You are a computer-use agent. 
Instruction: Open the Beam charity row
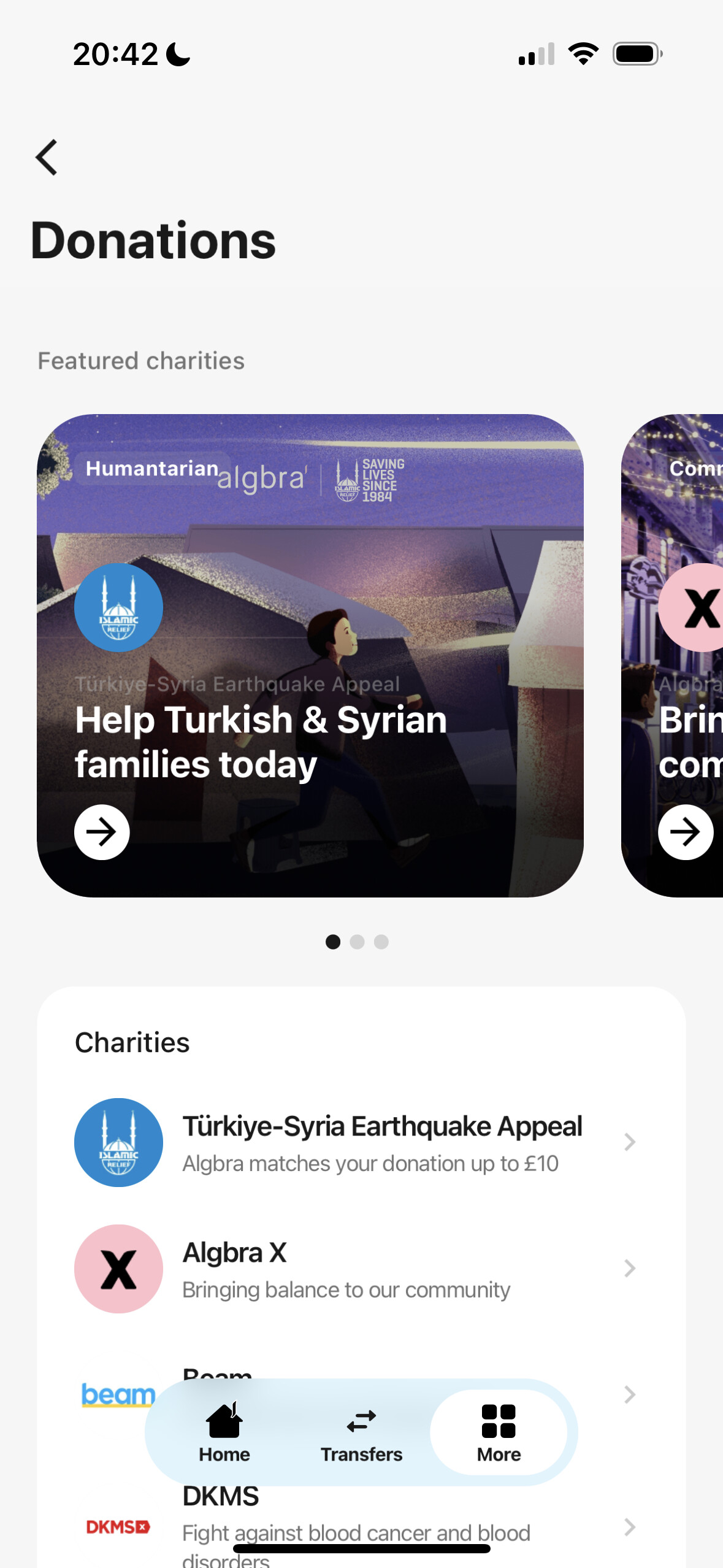coord(629,1394)
